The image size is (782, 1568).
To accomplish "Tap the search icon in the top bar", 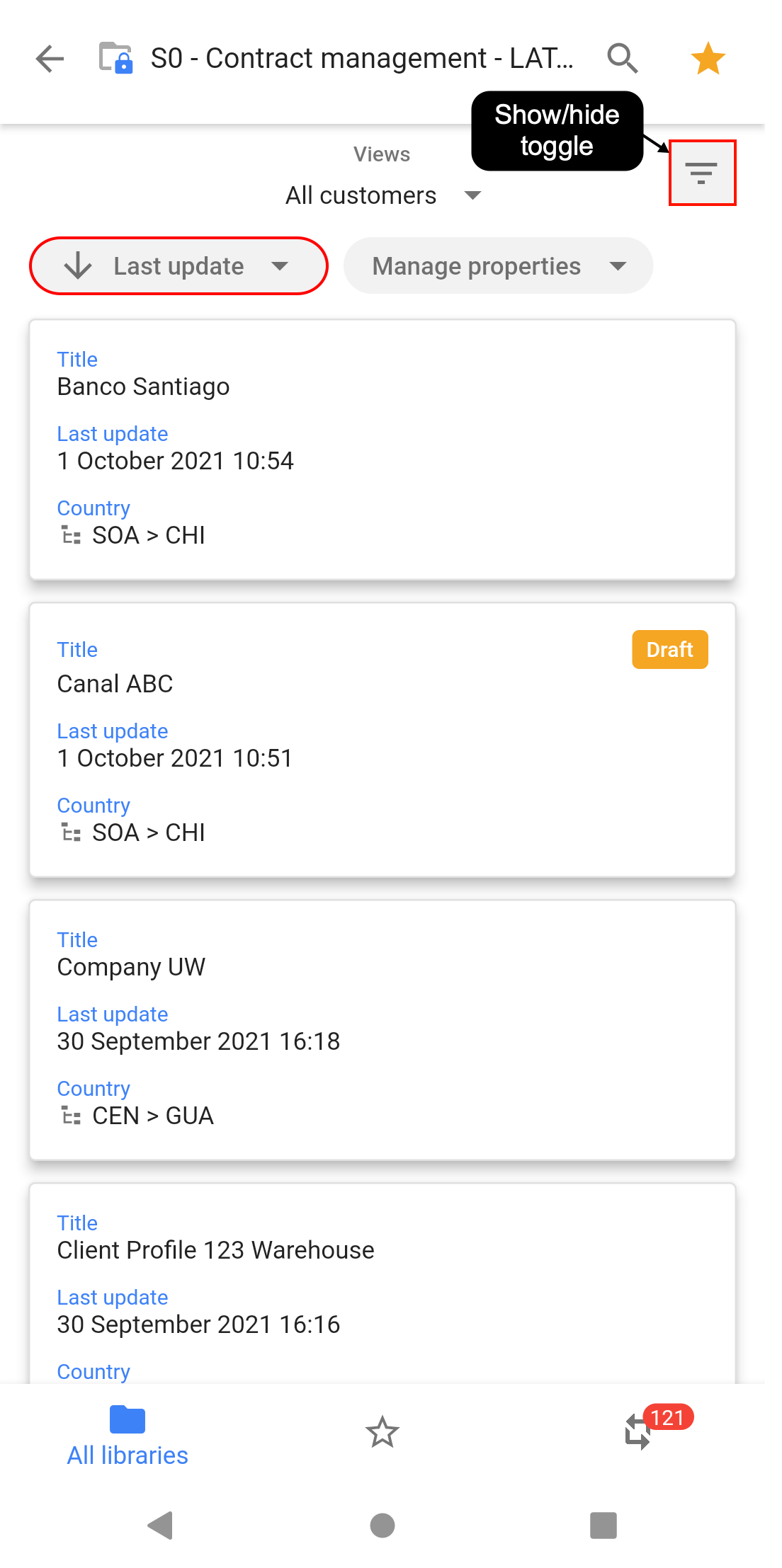I will (x=622, y=59).
